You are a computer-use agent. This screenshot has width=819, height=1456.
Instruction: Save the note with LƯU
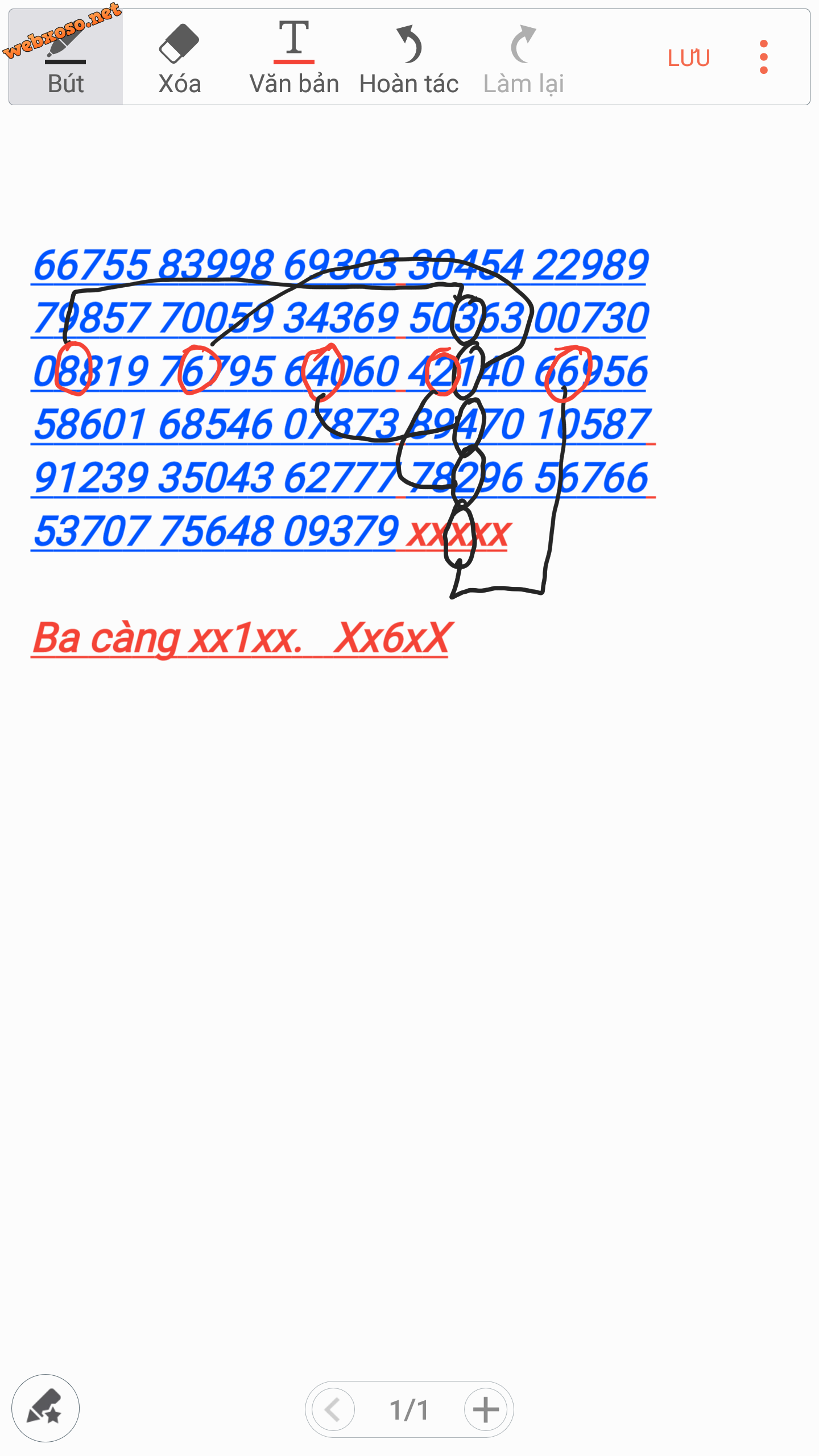pos(689,58)
